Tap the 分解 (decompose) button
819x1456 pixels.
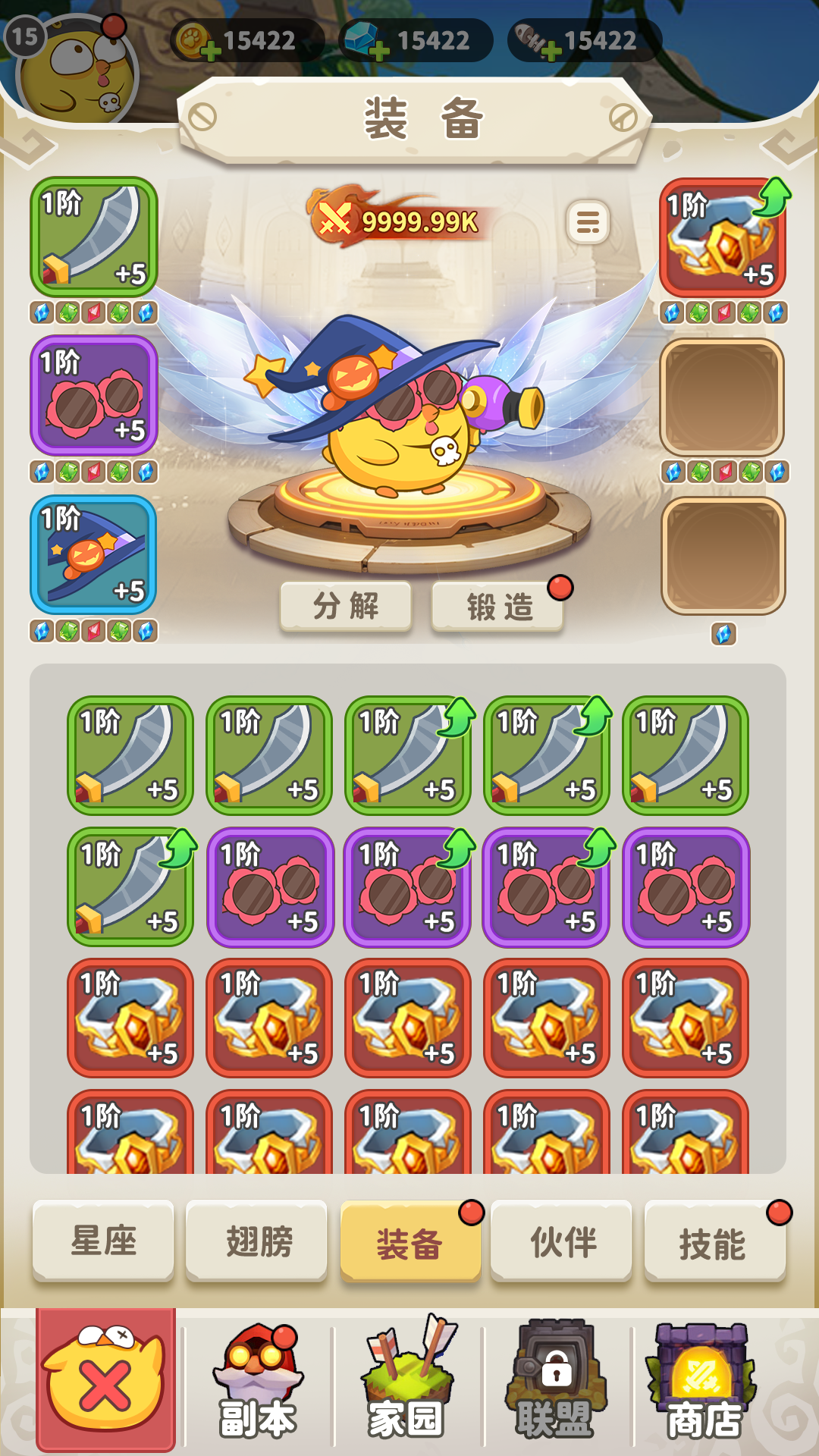346,606
